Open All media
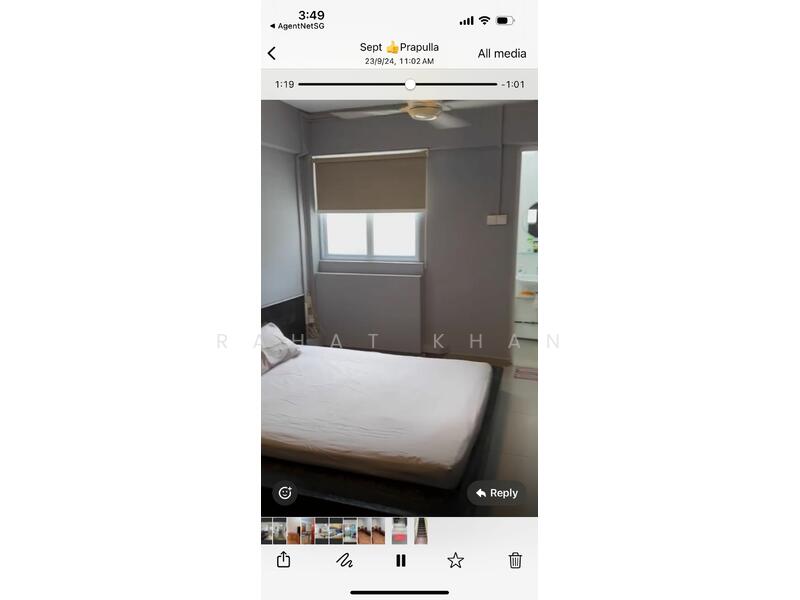Viewport: 800px width, 600px height. coord(501,54)
